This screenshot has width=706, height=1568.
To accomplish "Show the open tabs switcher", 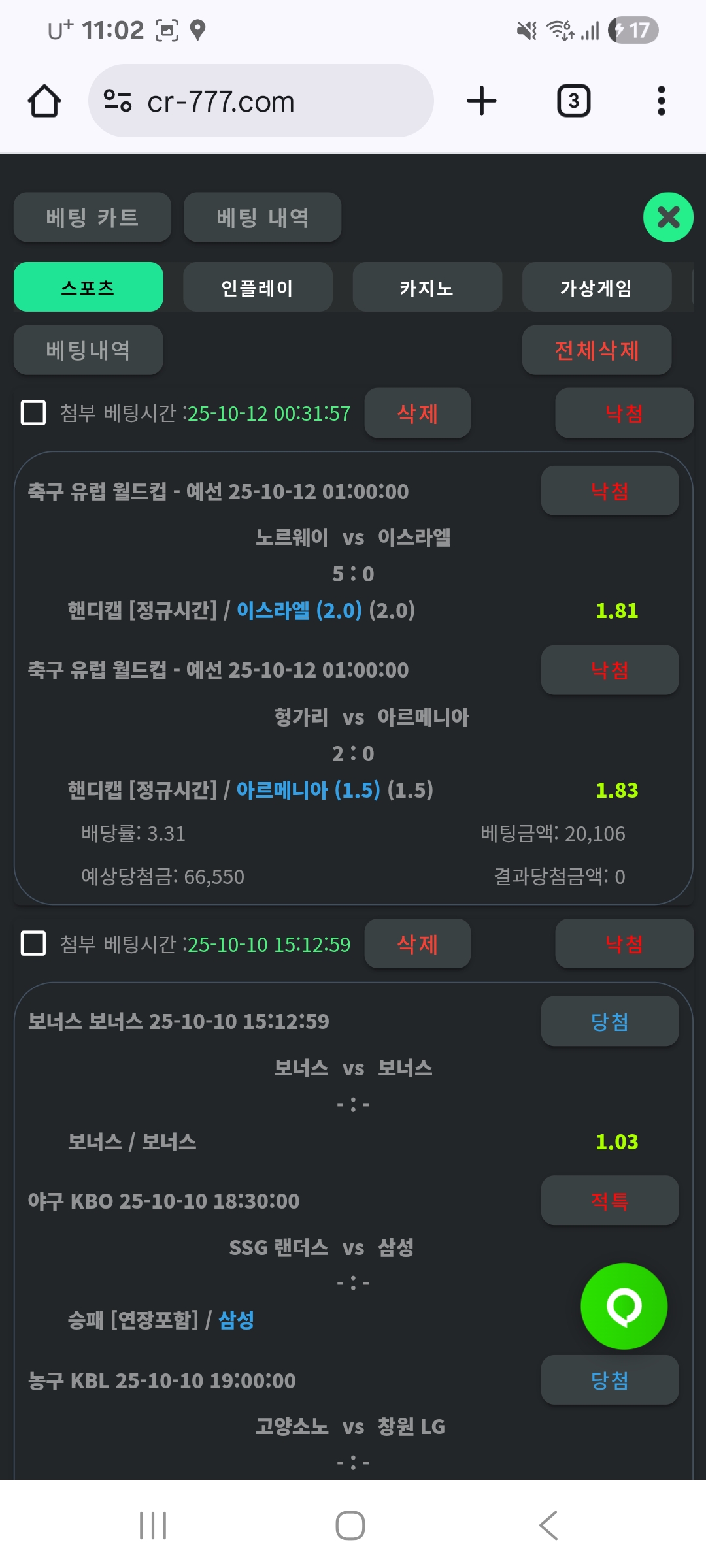I will pos(573,101).
